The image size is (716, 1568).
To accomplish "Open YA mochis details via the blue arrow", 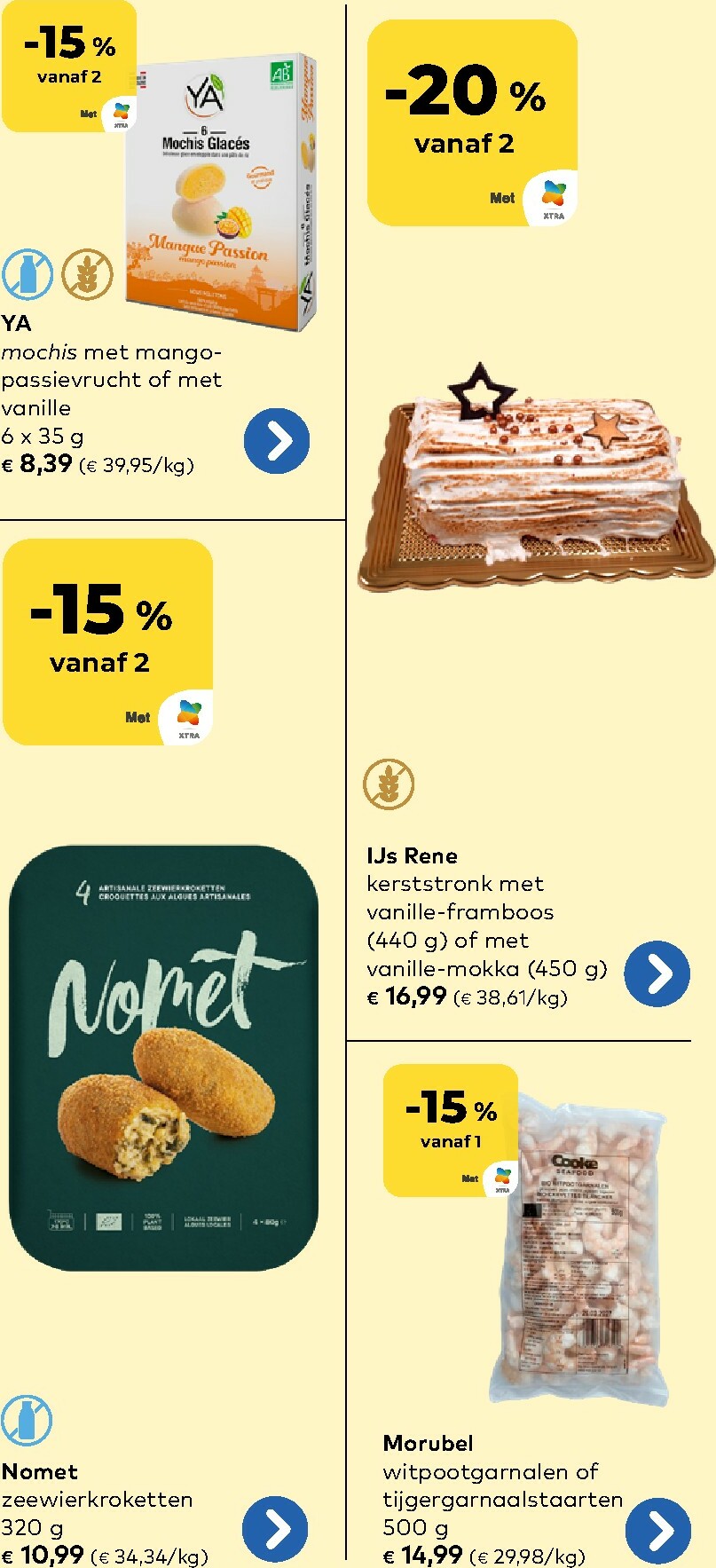I will (x=276, y=442).
